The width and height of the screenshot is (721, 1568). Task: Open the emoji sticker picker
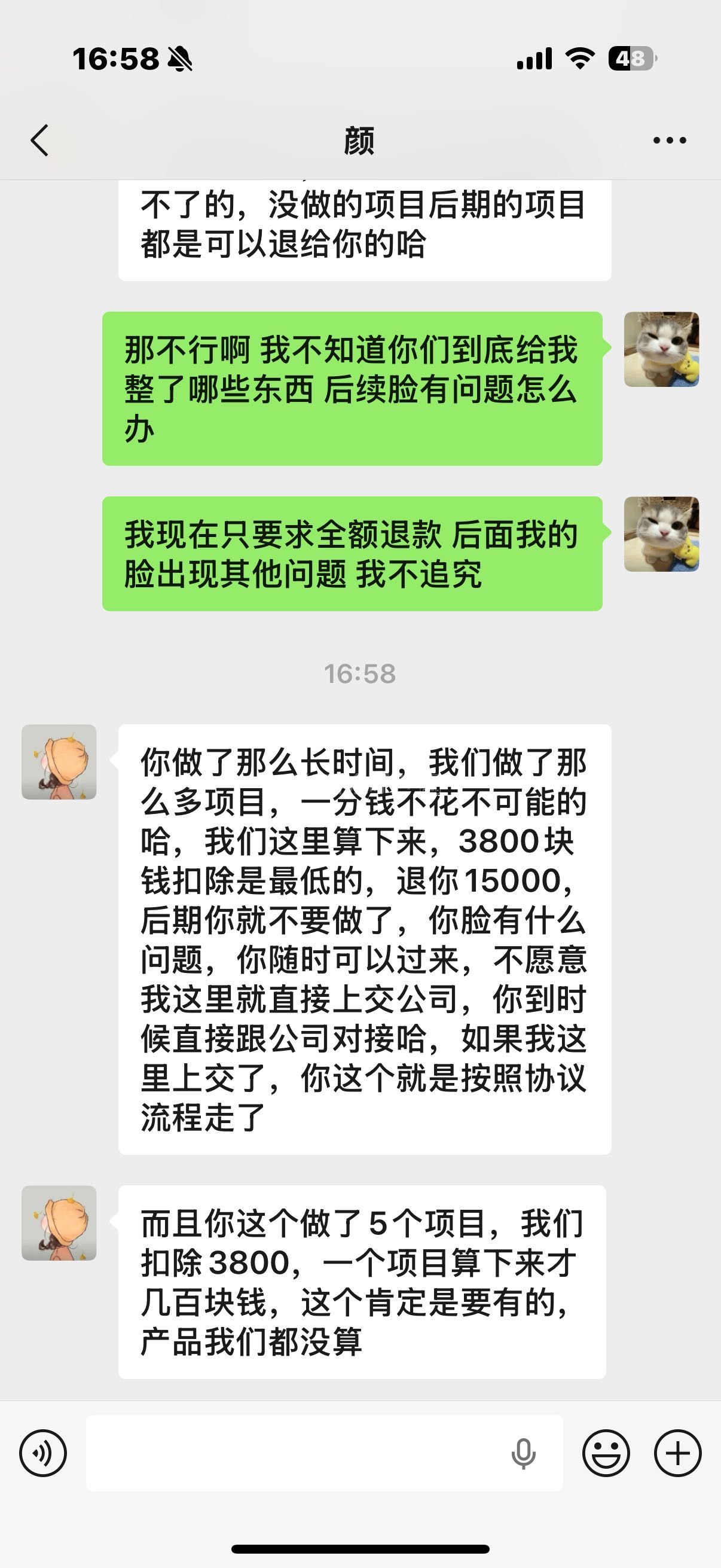coord(606,1453)
